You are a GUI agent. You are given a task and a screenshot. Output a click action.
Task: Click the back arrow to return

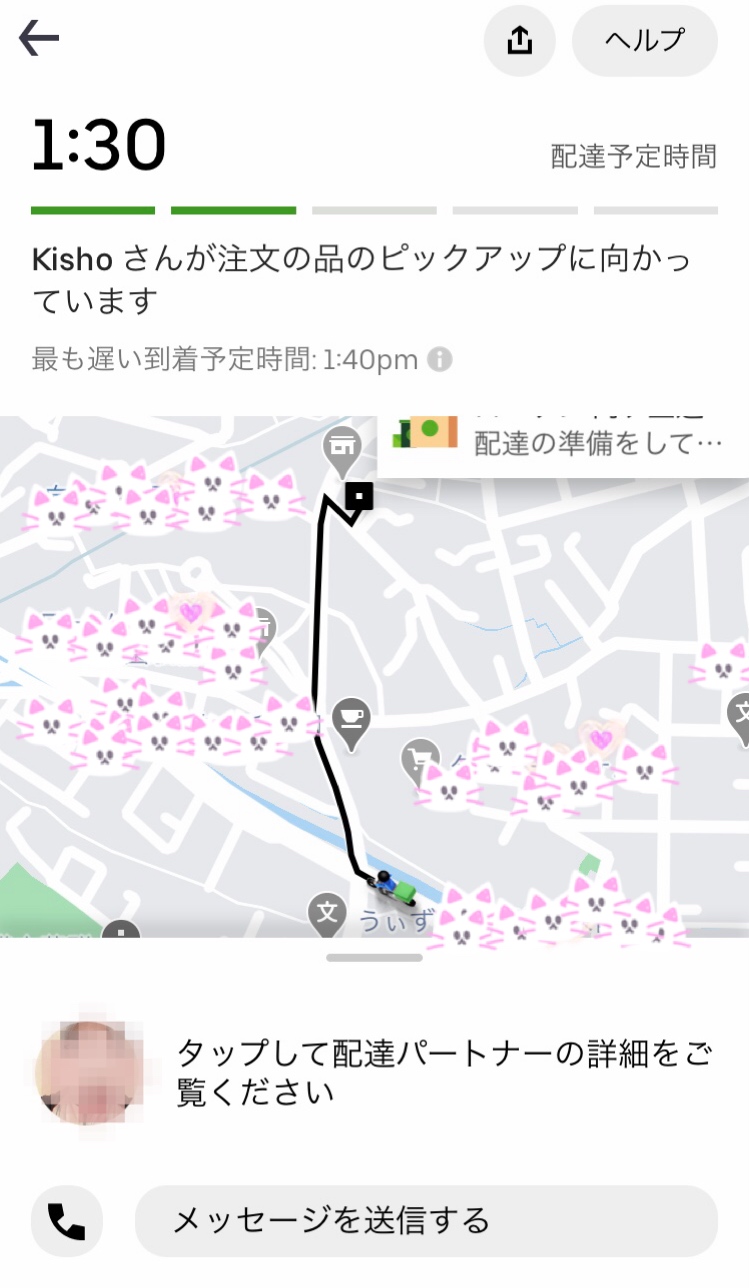pyautogui.click(x=38, y=38)
